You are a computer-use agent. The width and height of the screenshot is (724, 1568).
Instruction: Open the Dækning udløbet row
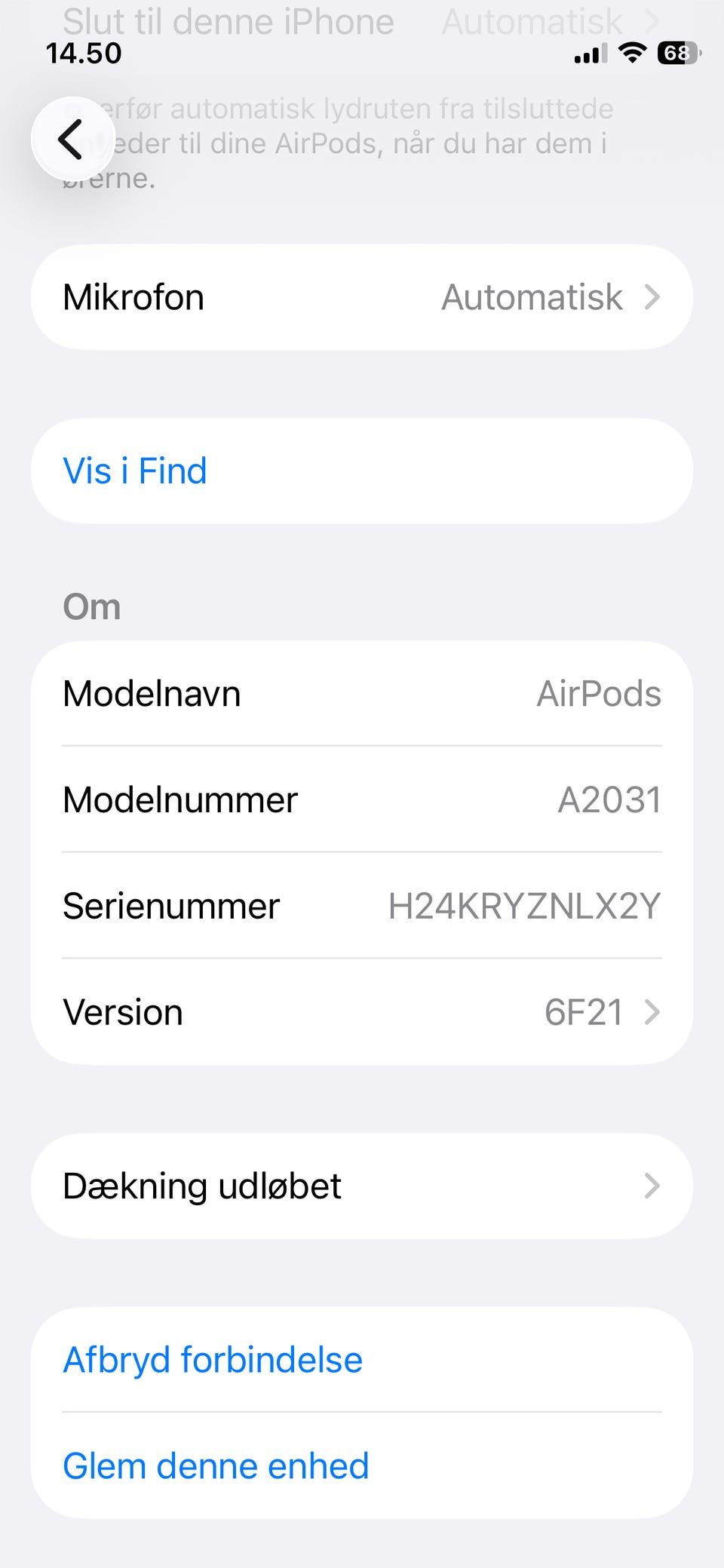362,1186
